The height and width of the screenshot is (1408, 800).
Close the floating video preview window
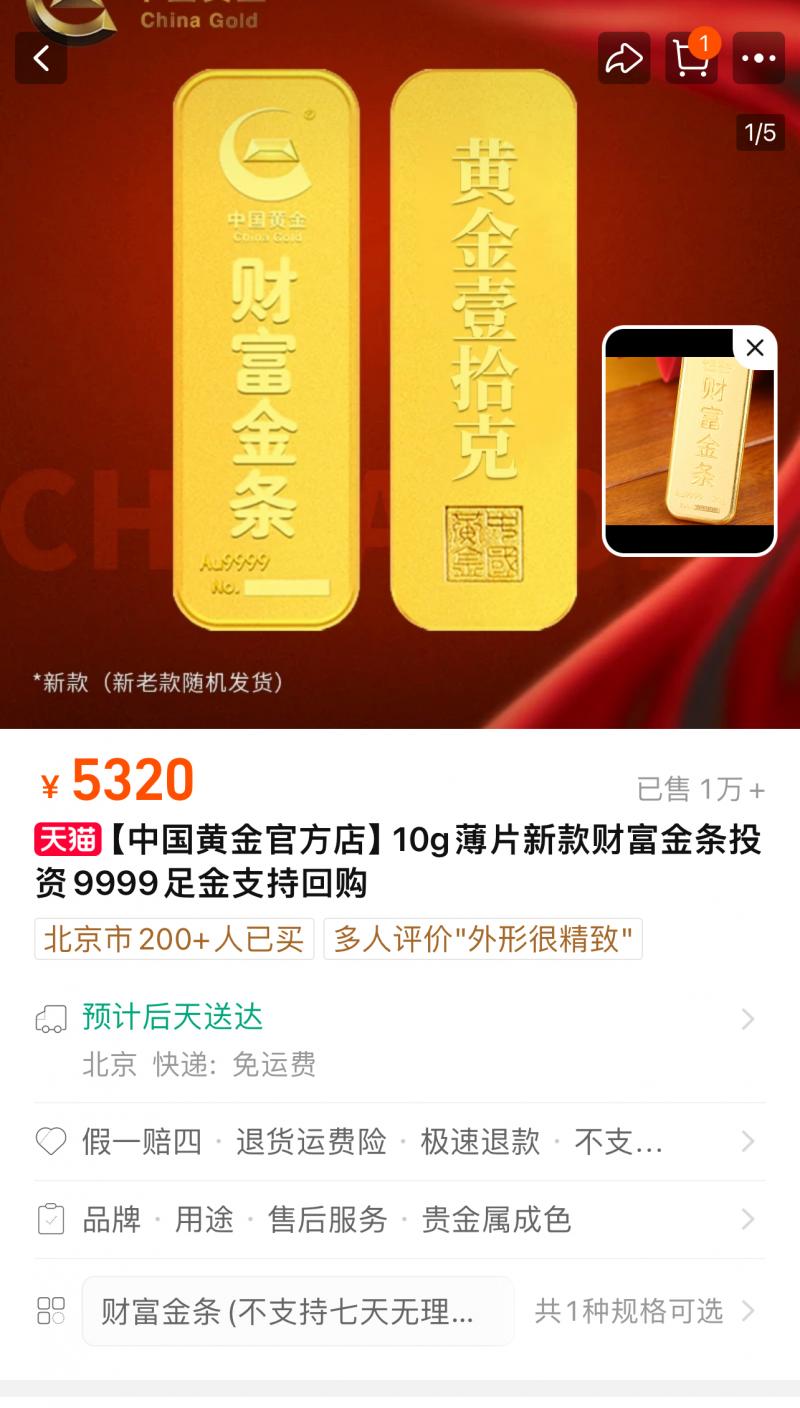[753, 347]
